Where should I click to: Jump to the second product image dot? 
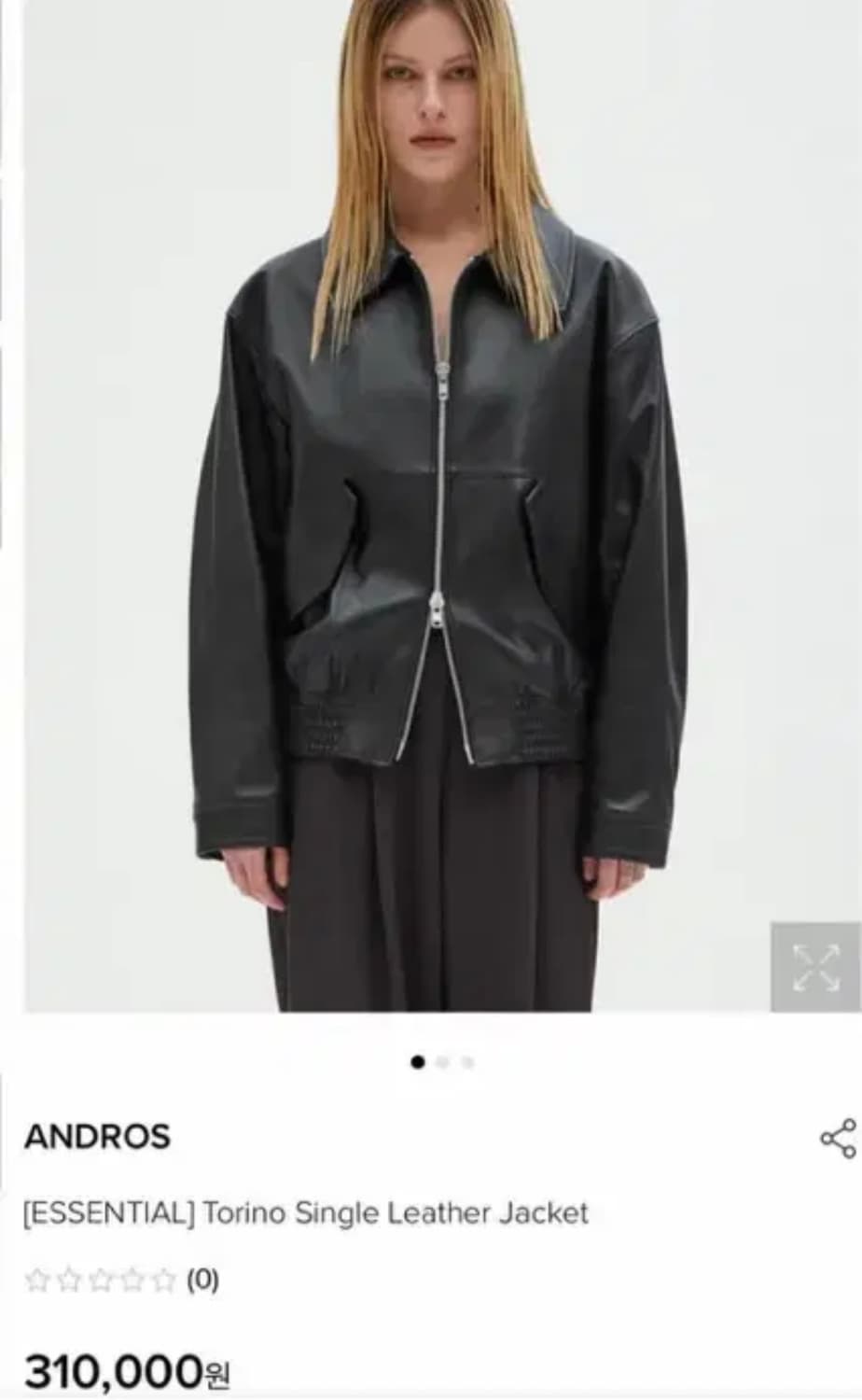[443, 1062]
